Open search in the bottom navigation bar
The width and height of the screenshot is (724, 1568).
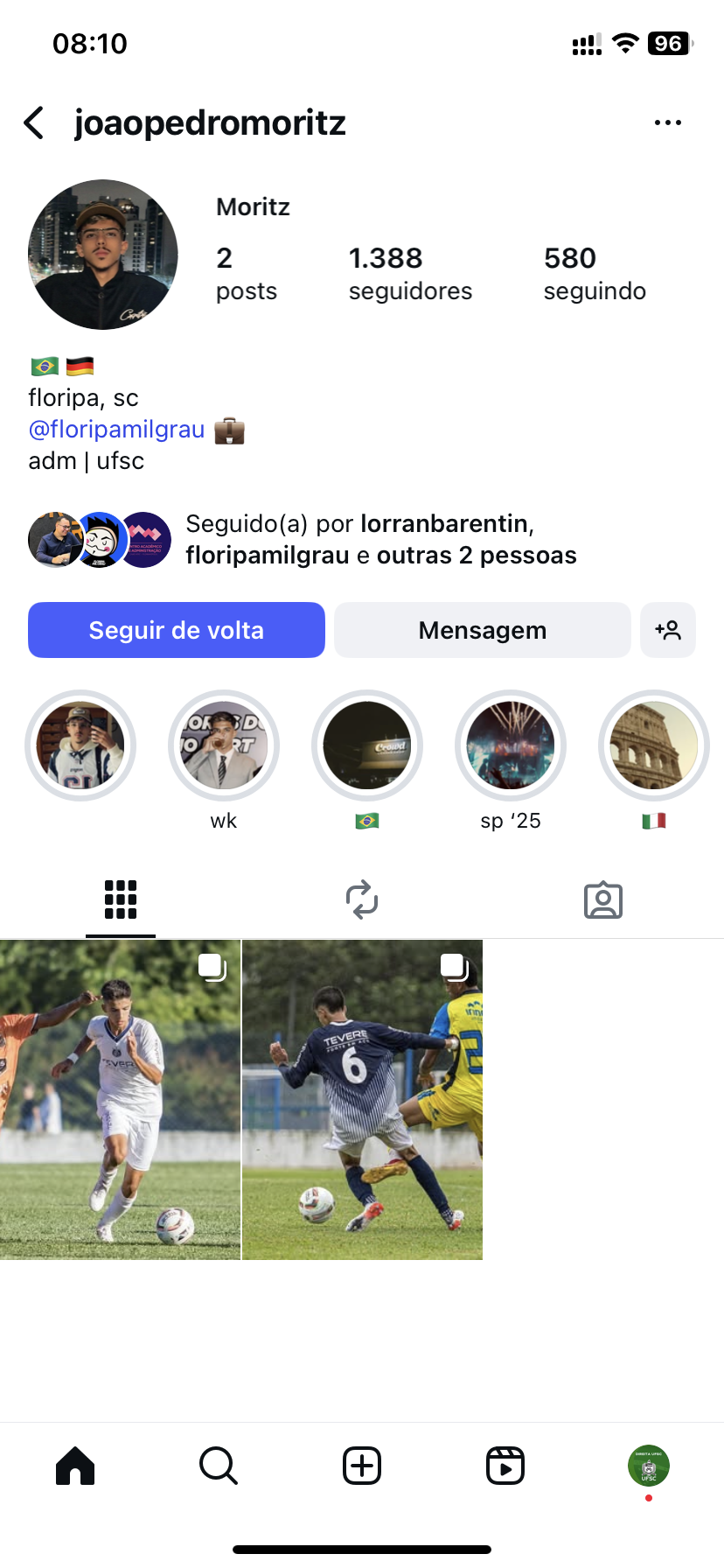218,1466
